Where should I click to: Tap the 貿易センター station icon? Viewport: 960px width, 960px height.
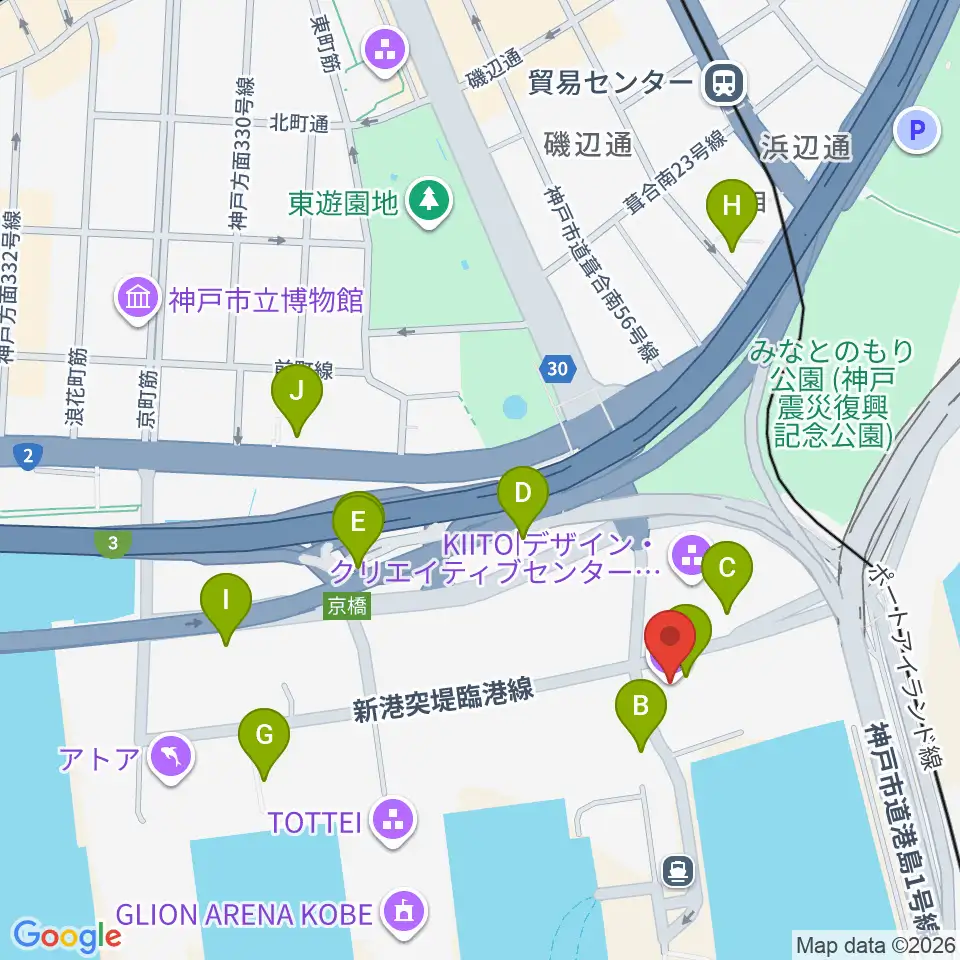[724, 83]
